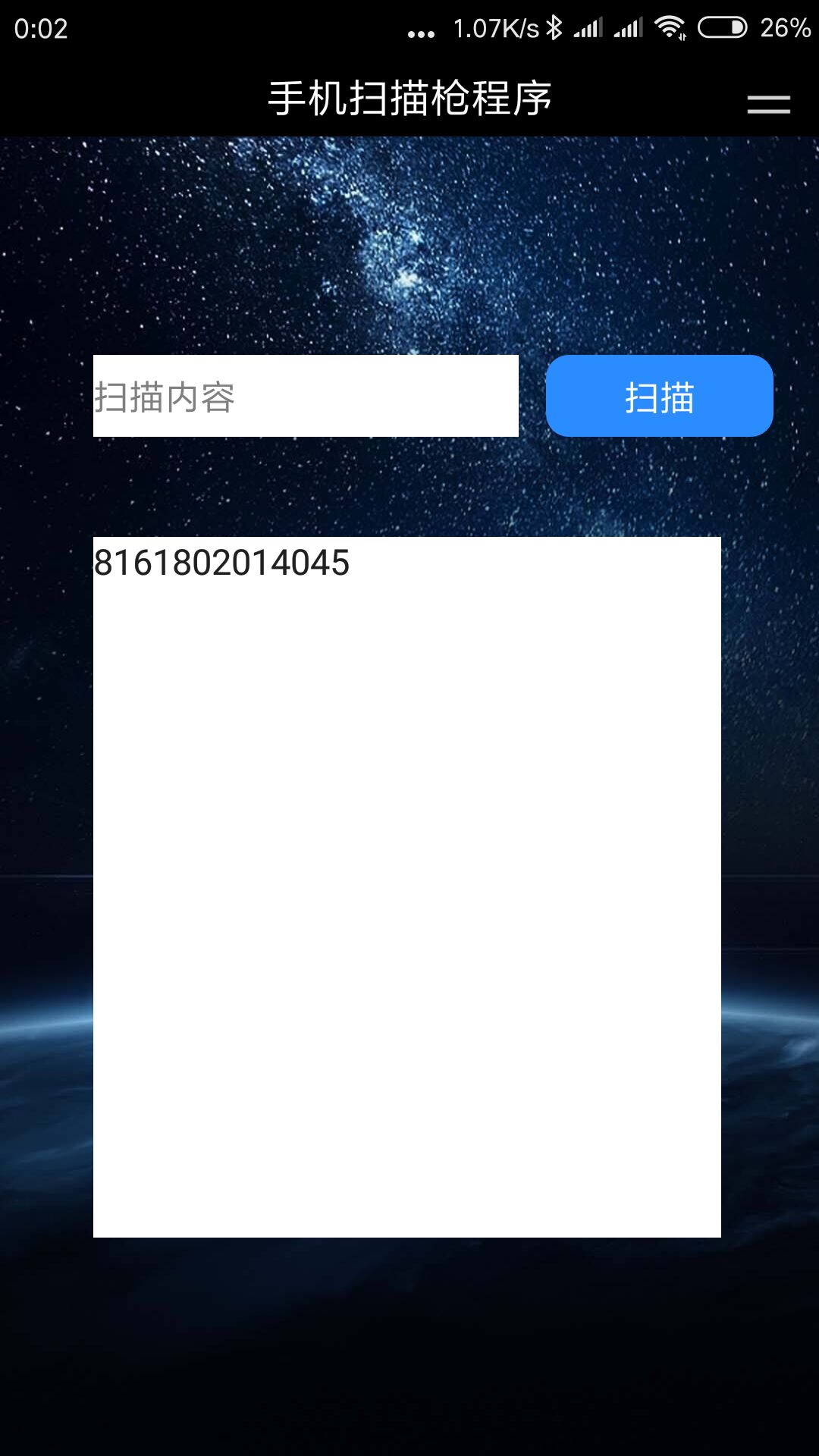
Task: Focus the 扫描内容 input field
Action: [306, 396]
